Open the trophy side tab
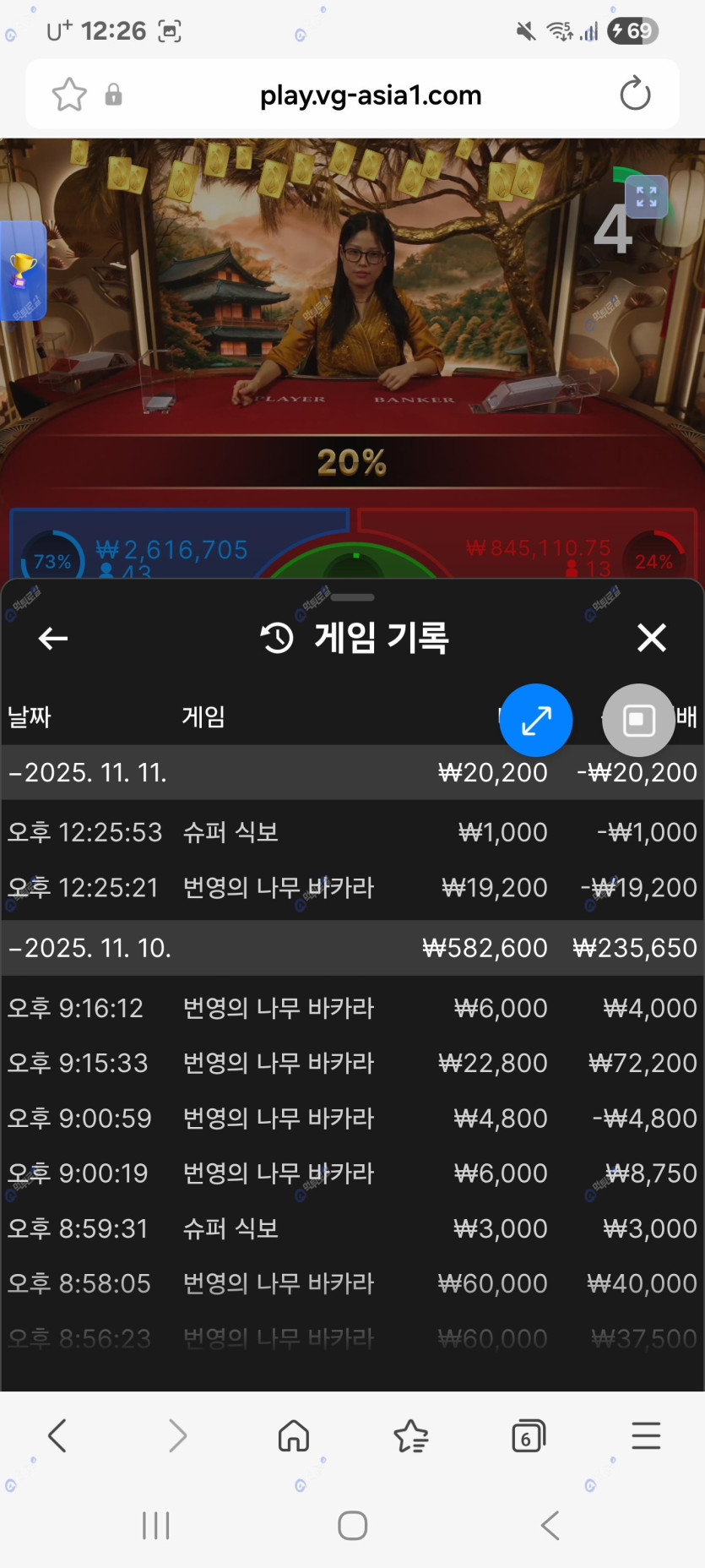 (23, 270)
